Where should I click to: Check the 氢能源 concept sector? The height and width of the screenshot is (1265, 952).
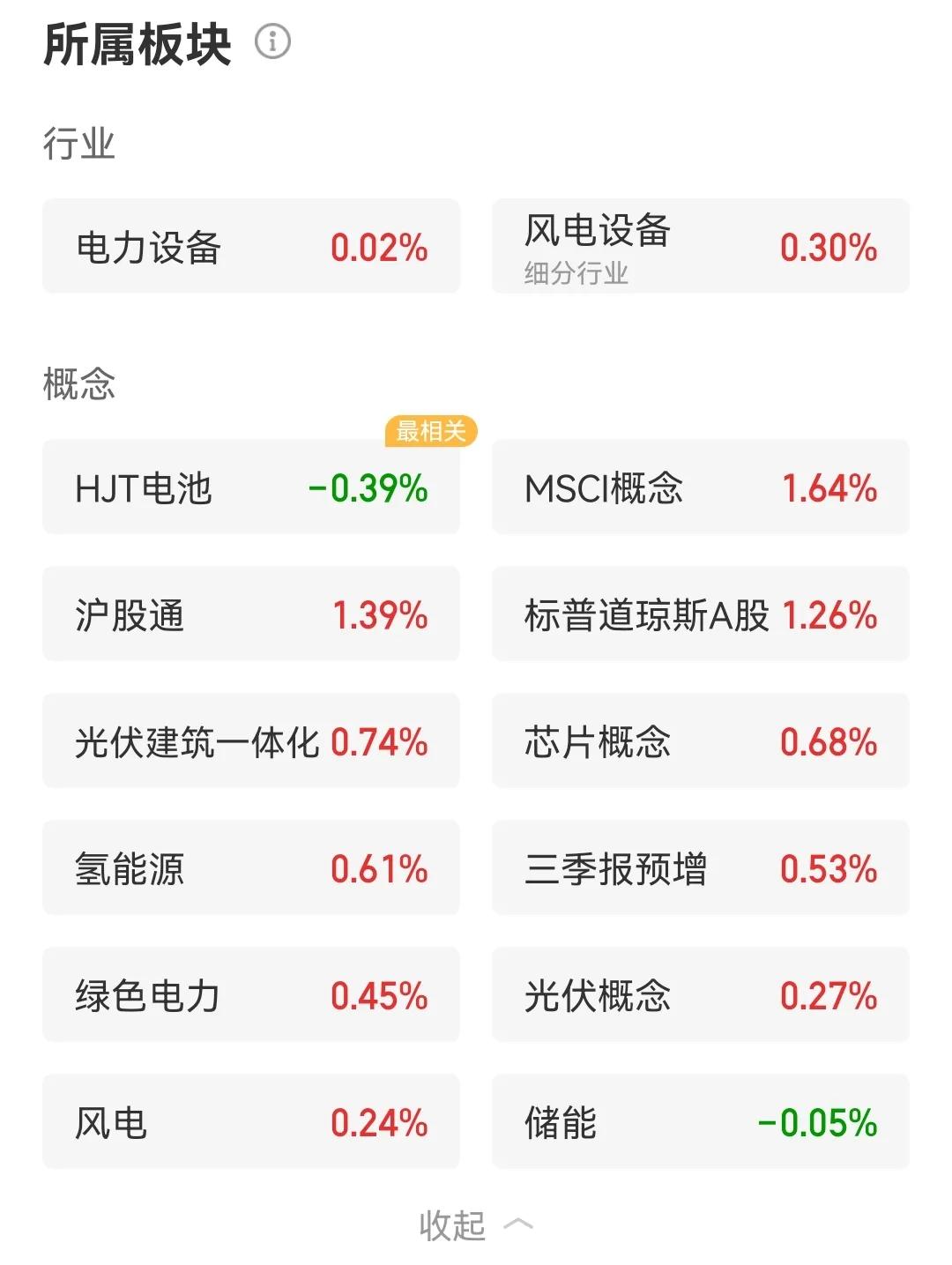[x=251, y=868]
